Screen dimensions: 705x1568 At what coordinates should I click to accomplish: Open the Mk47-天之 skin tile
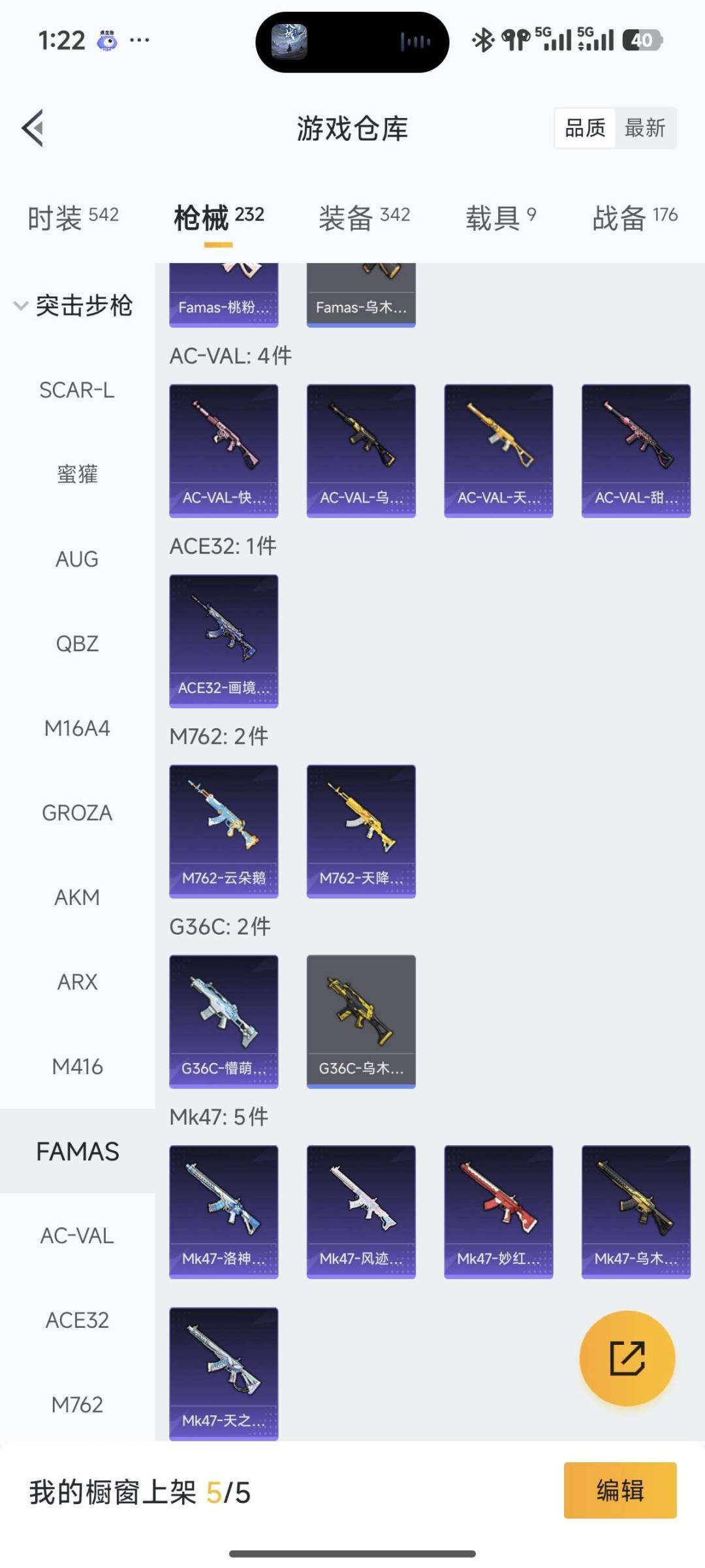224,1373
